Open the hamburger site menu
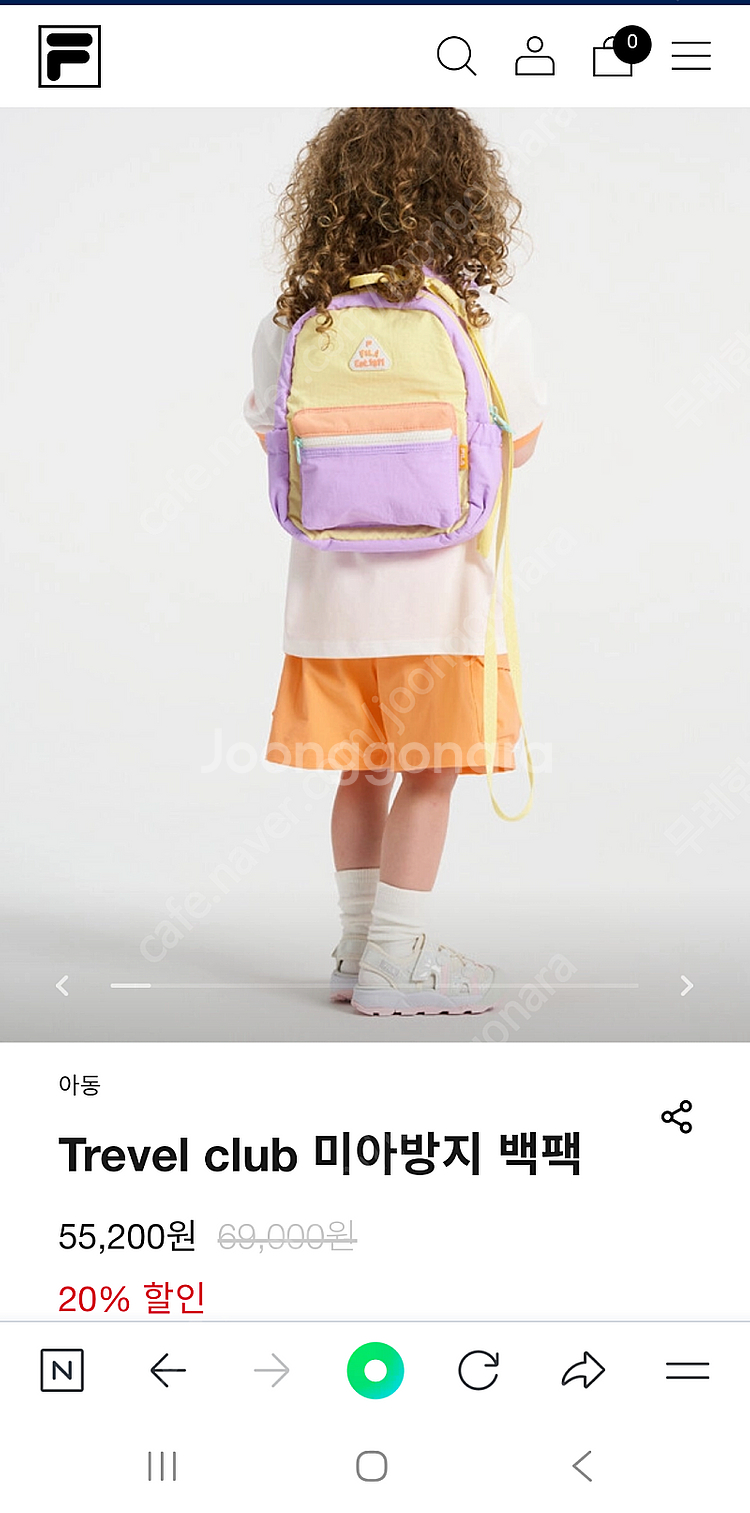Image resolution: width=750 pixels, height=1513 pixels. [x=691, y=56]
